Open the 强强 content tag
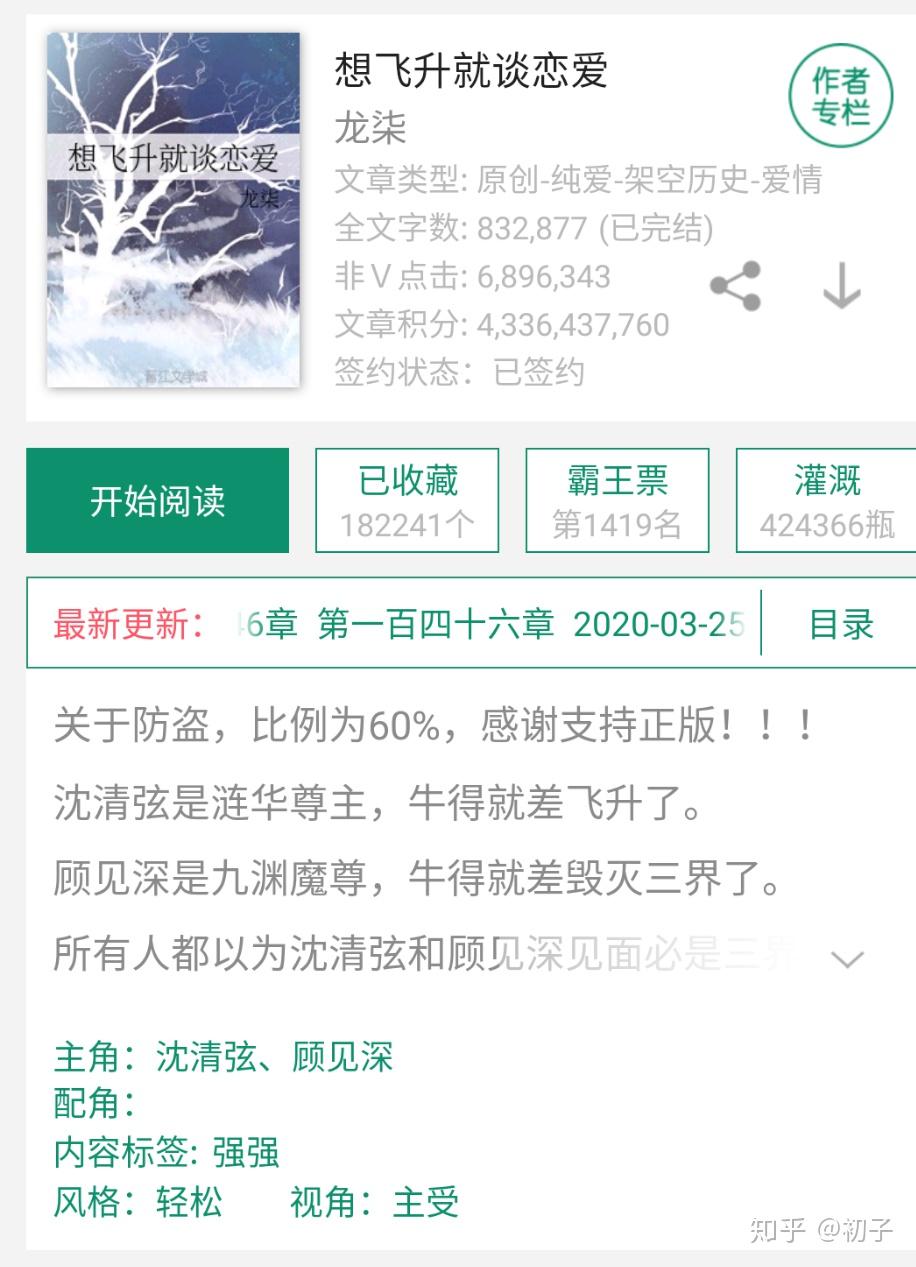 click(x=246, y=1152)
